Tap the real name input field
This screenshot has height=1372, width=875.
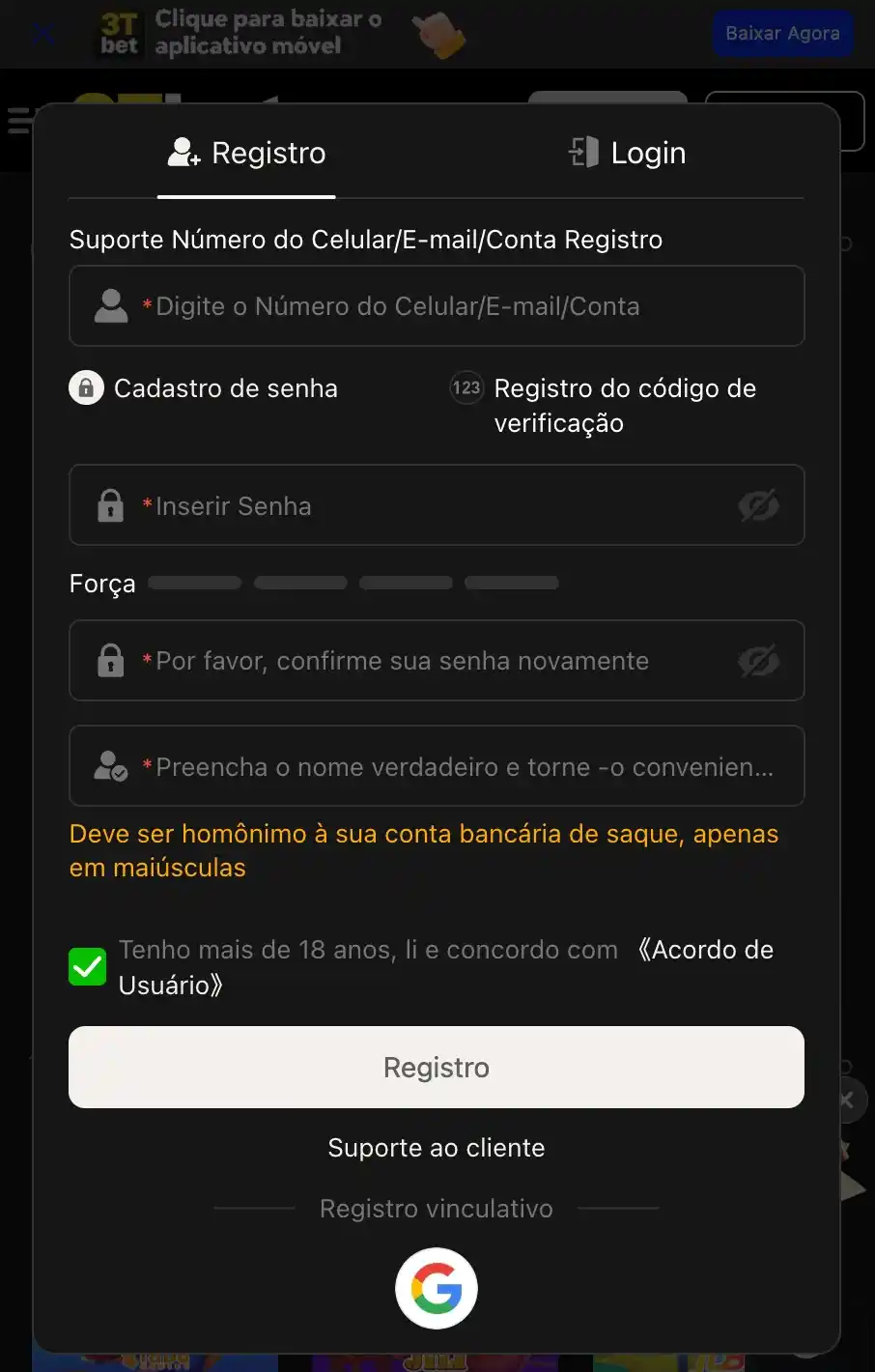[x=437, y=767]
